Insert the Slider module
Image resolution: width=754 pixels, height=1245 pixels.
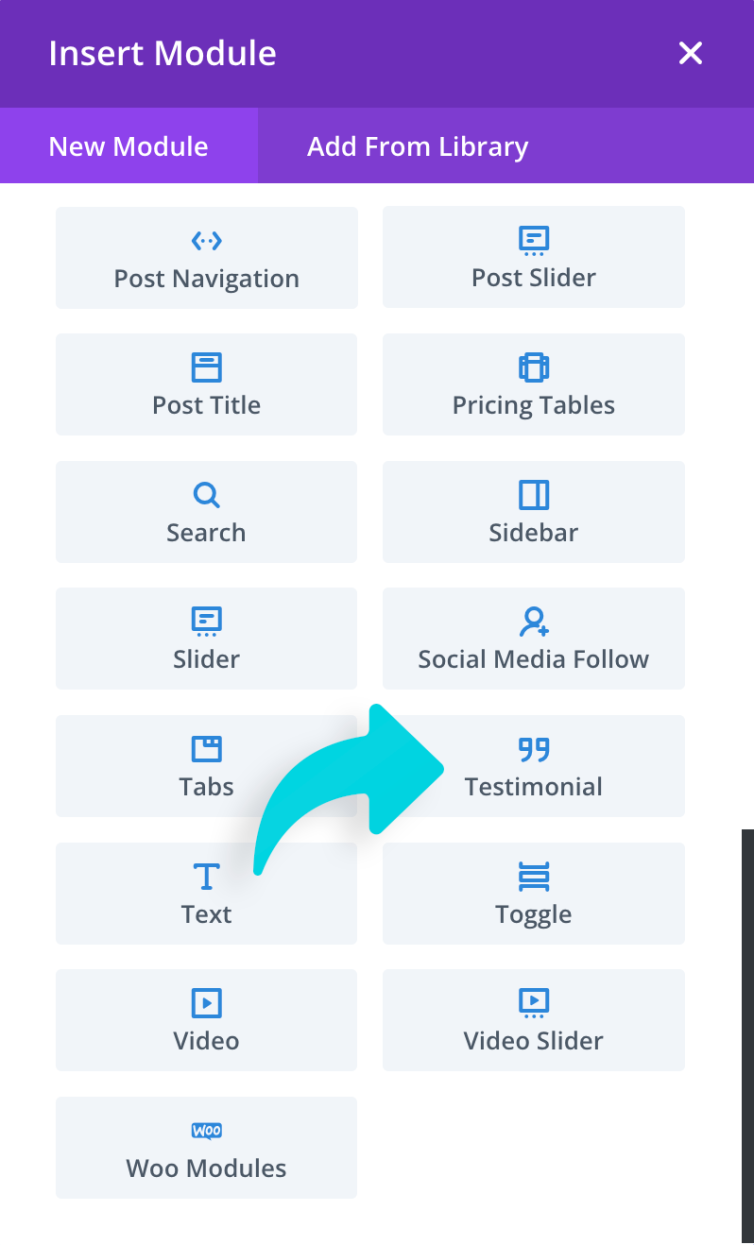(x=206, y=639)
